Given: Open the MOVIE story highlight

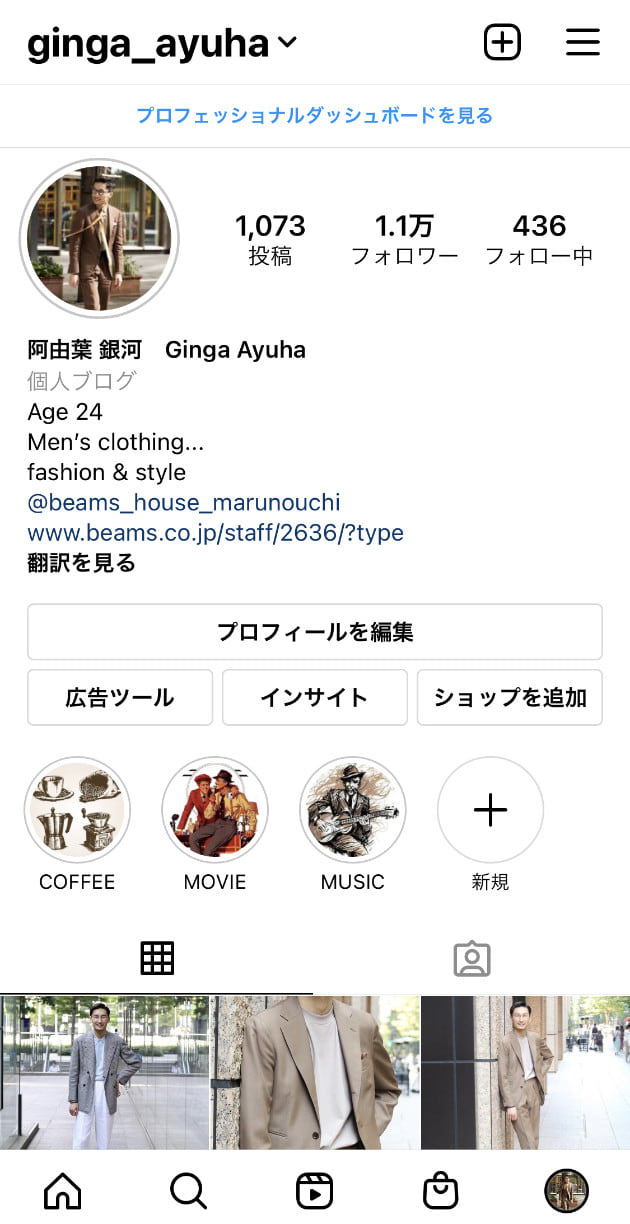Looking at the screenshot, I should click(215, 810).
